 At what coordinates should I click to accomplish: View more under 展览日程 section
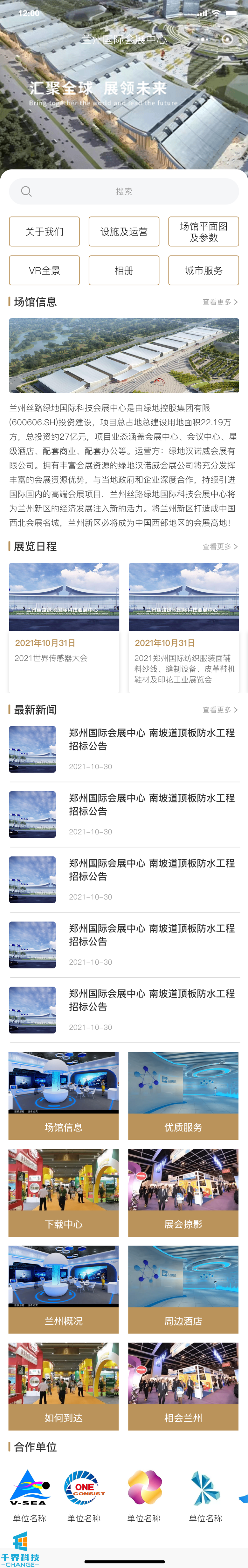[219, 547]
